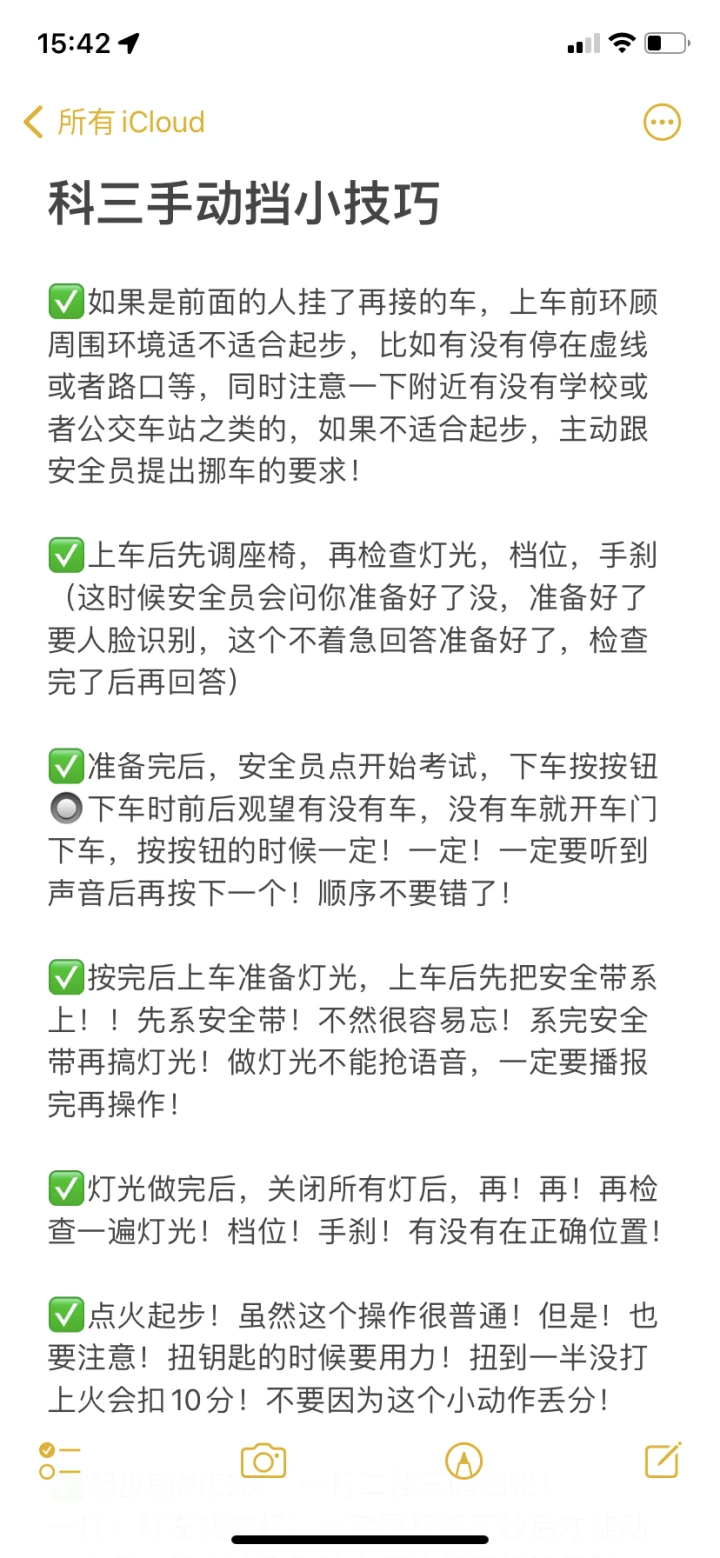Image resolution: width=720 pixels, height=1558 pixels.
Task: Open the markup pen tool
Action: pos(463,1461)
